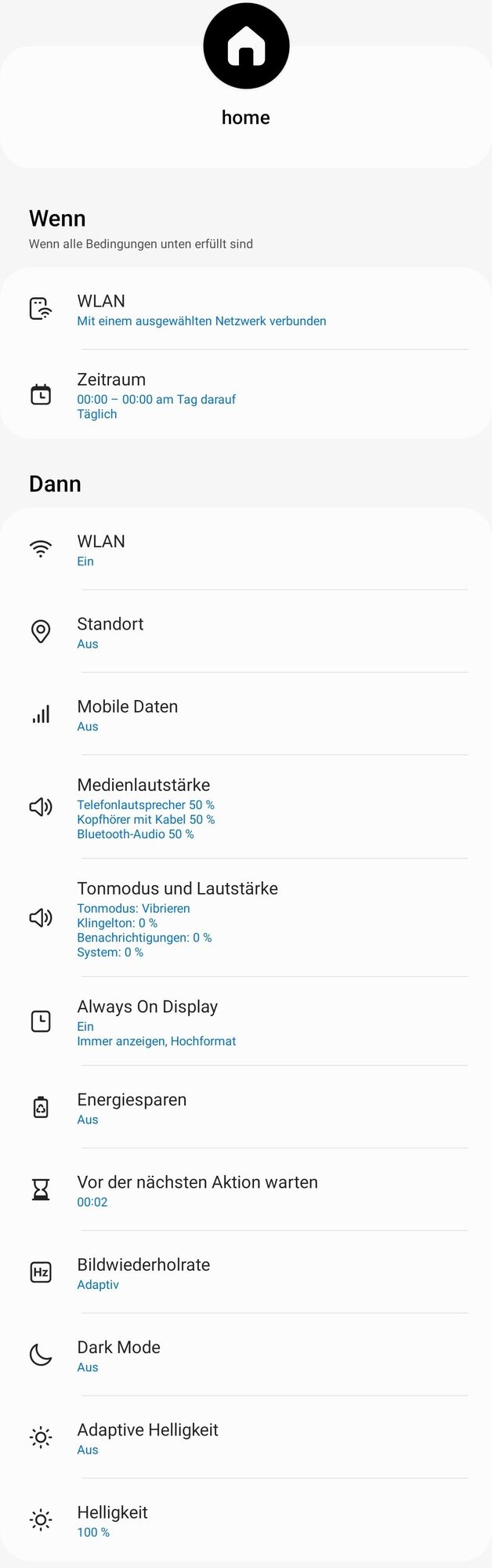Open Tonmodus und Lautstärke settings
Image resolution: width=492 pixels, height=1568 pixels.
245,918
